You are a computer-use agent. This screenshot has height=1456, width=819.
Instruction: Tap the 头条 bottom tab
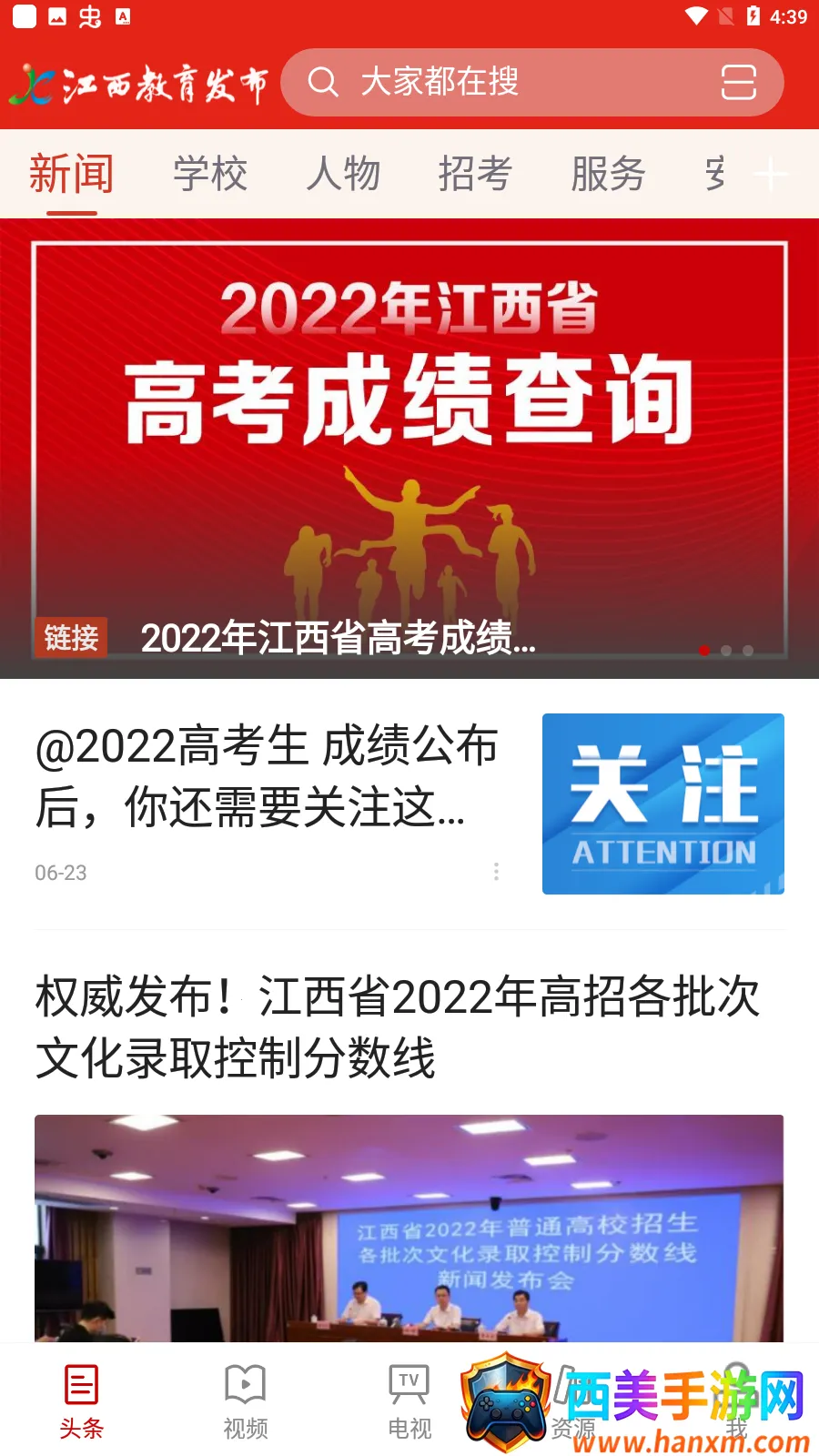pos(81,1401)
